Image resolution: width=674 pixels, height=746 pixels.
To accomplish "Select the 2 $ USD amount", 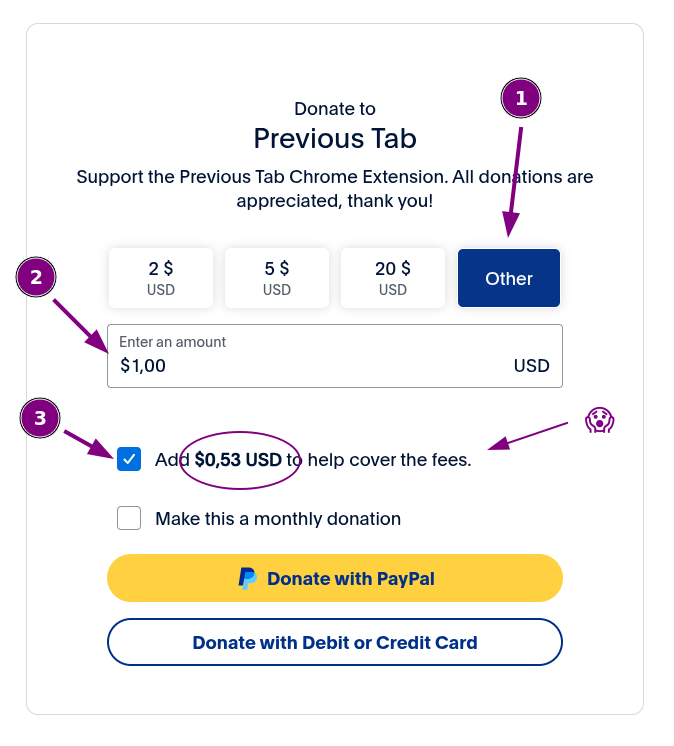I will pos(161,278).
